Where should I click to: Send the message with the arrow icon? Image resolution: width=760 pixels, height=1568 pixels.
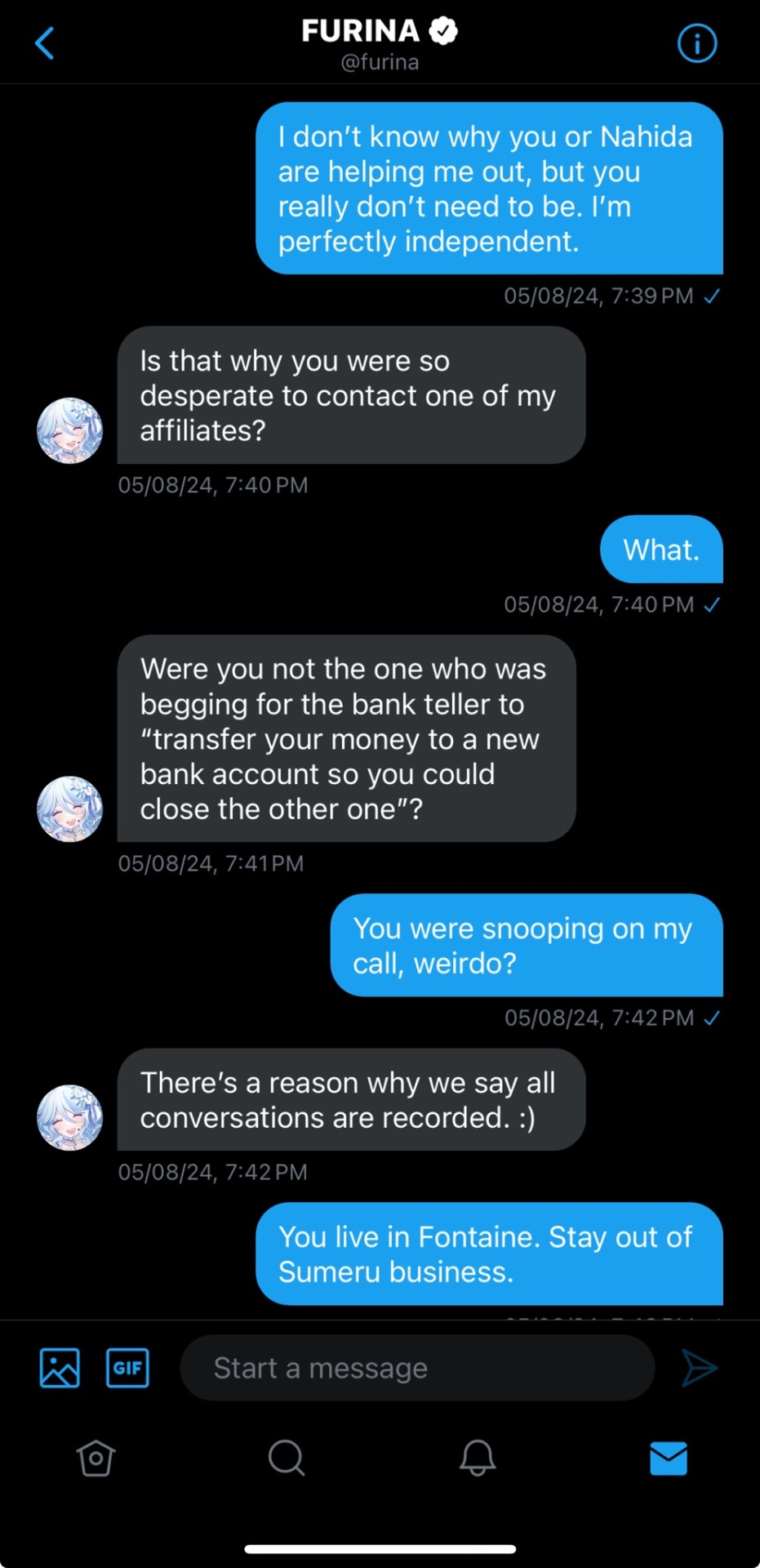(699, 1367)
